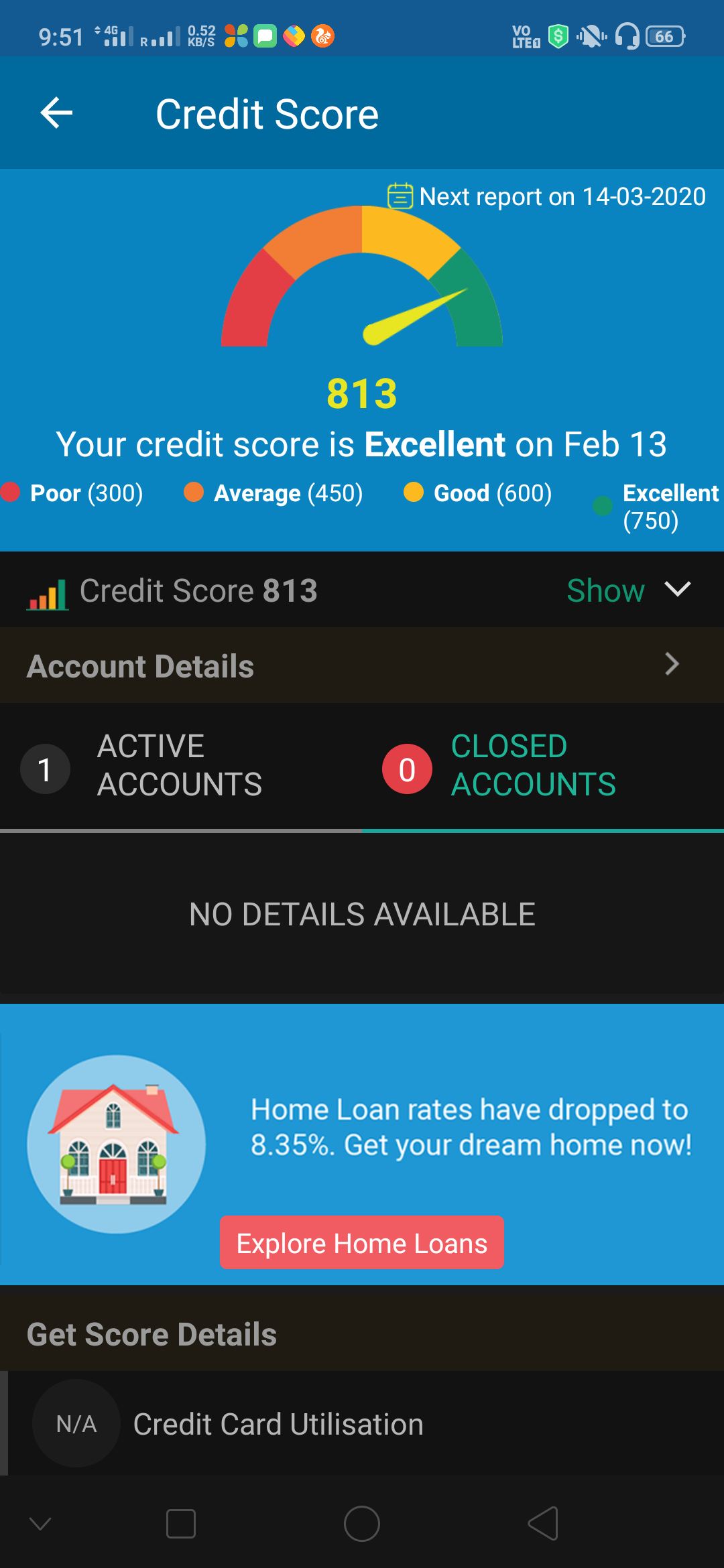Go back using the app bar arrow

tap(57, 113)
